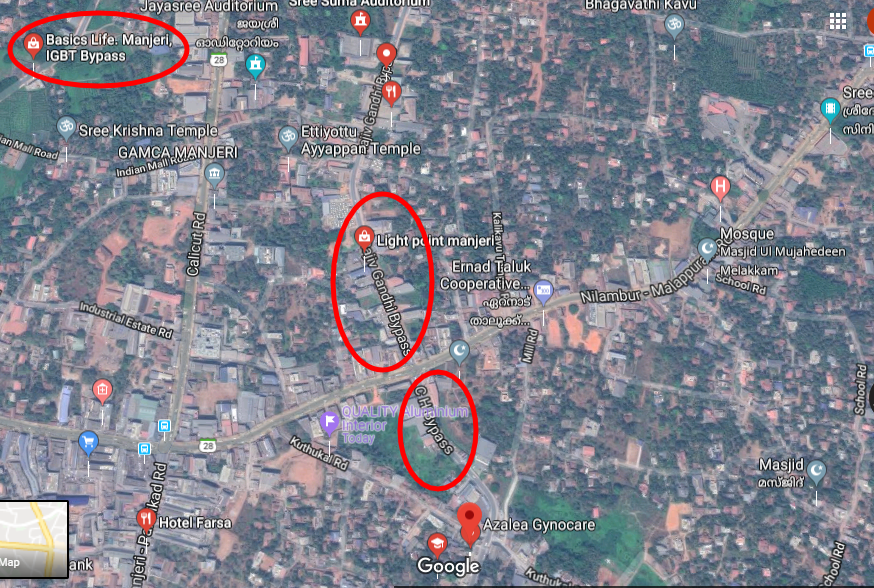This screenshot has height=588, width=874.
Task: Select the GAMCA MANJERI marker
Action: (x=213, y=174)
